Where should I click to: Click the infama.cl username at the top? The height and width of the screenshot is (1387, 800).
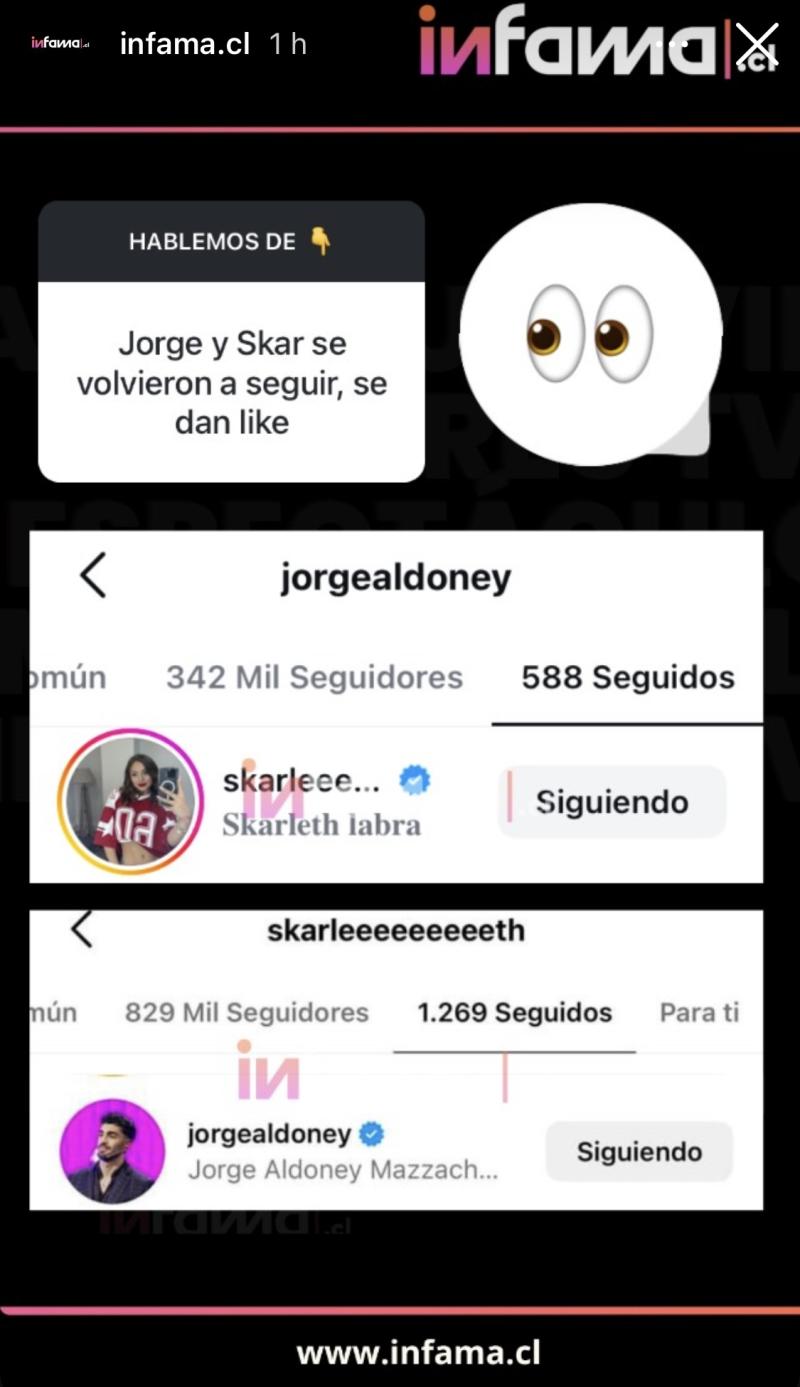click(x=182, y=43)
